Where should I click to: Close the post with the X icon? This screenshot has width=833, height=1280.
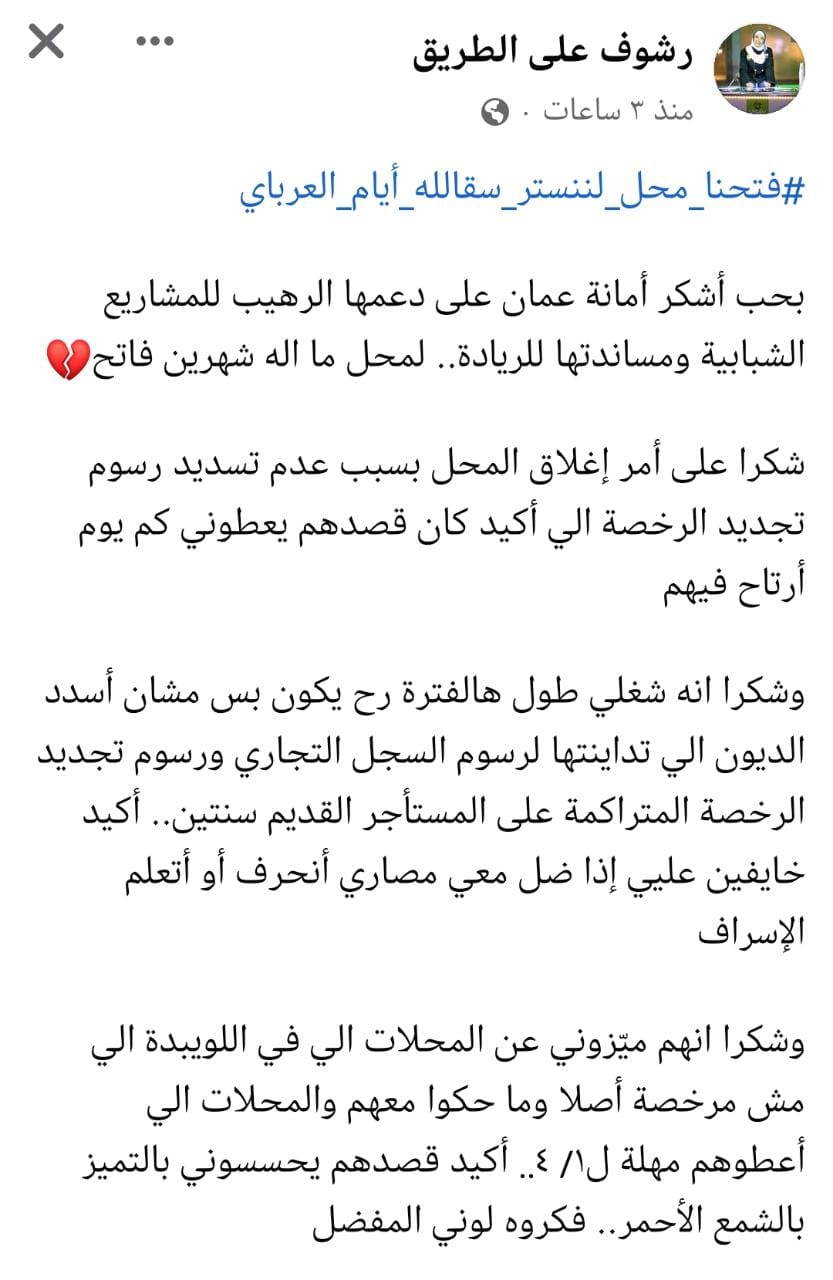pos(46,43)
